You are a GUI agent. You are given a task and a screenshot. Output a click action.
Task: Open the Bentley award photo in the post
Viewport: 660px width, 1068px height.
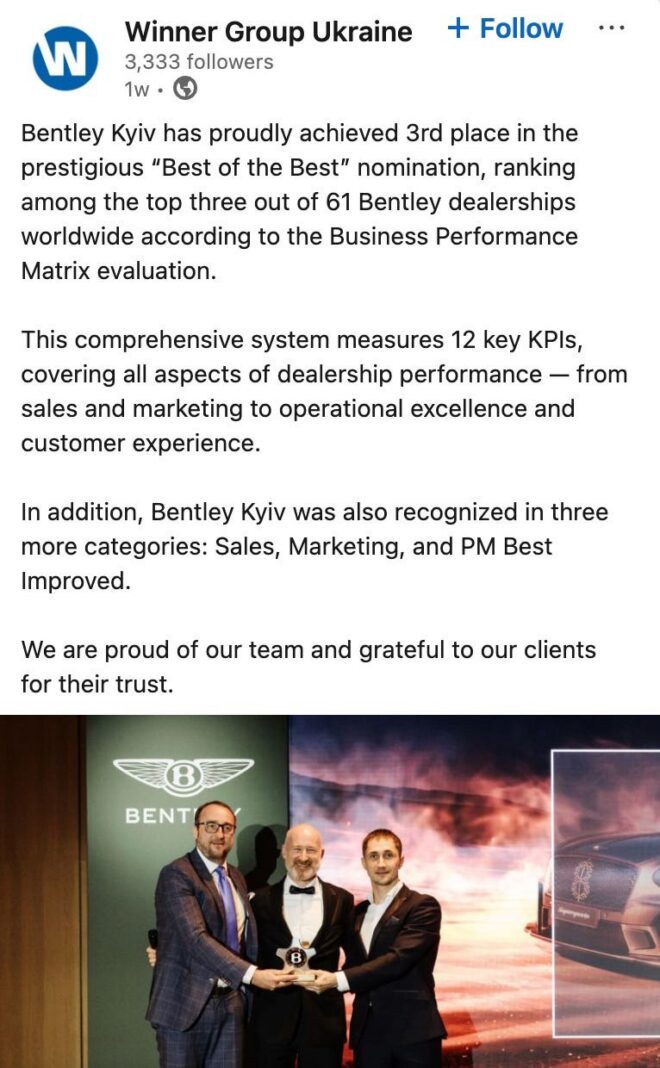tap(330, 890)
